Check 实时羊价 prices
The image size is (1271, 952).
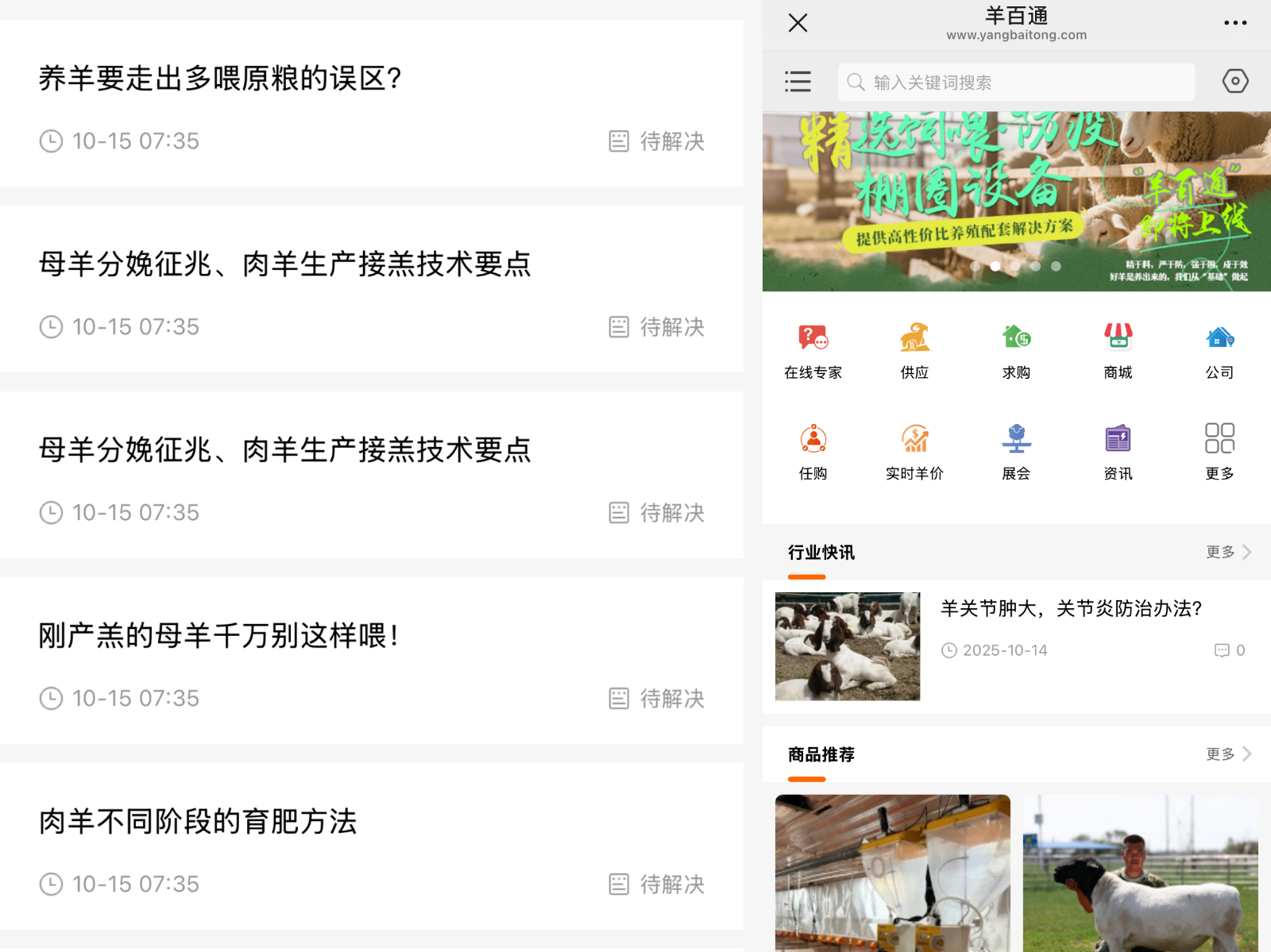[914, 451]
